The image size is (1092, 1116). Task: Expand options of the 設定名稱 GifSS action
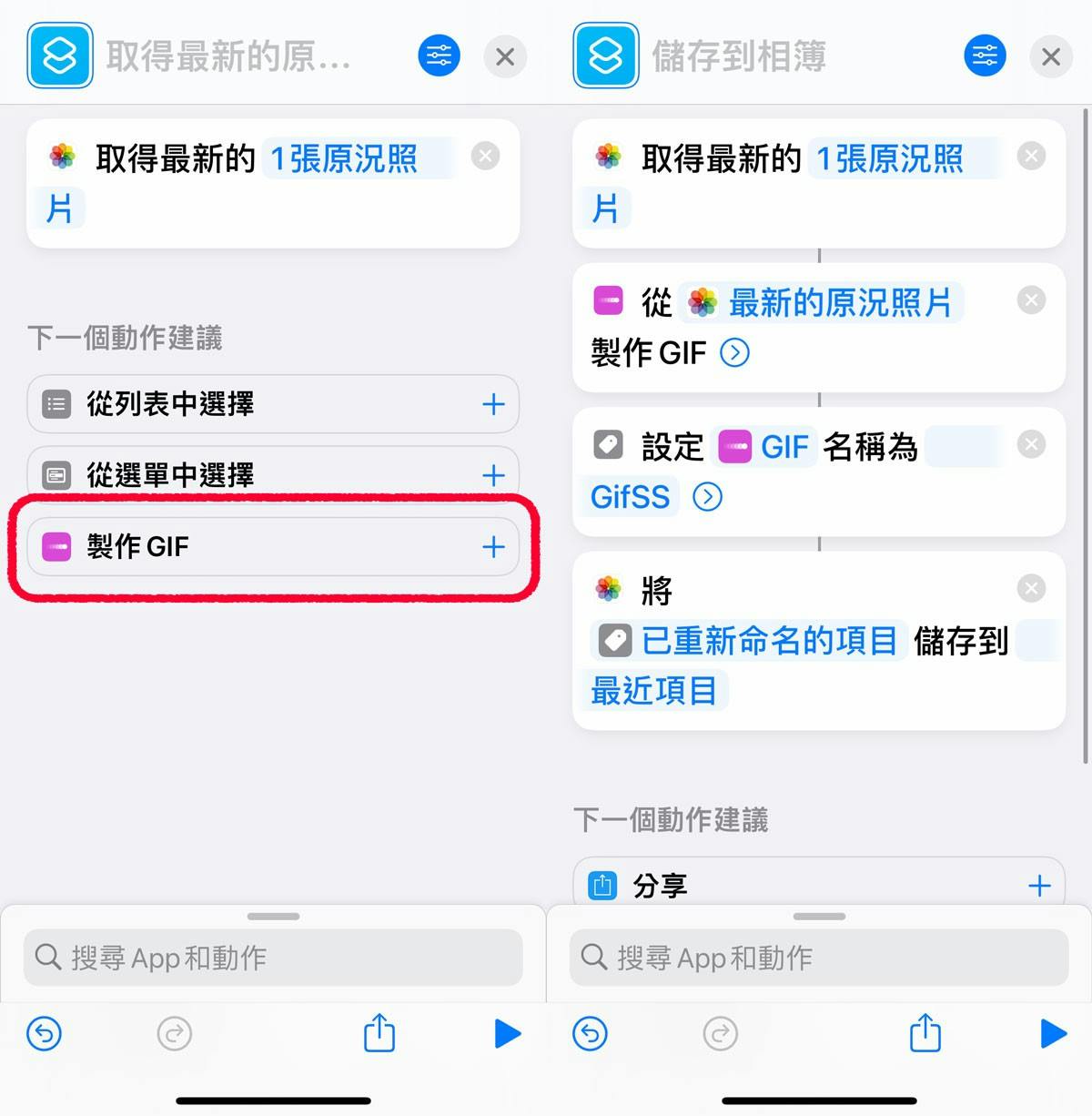(707, 497)
